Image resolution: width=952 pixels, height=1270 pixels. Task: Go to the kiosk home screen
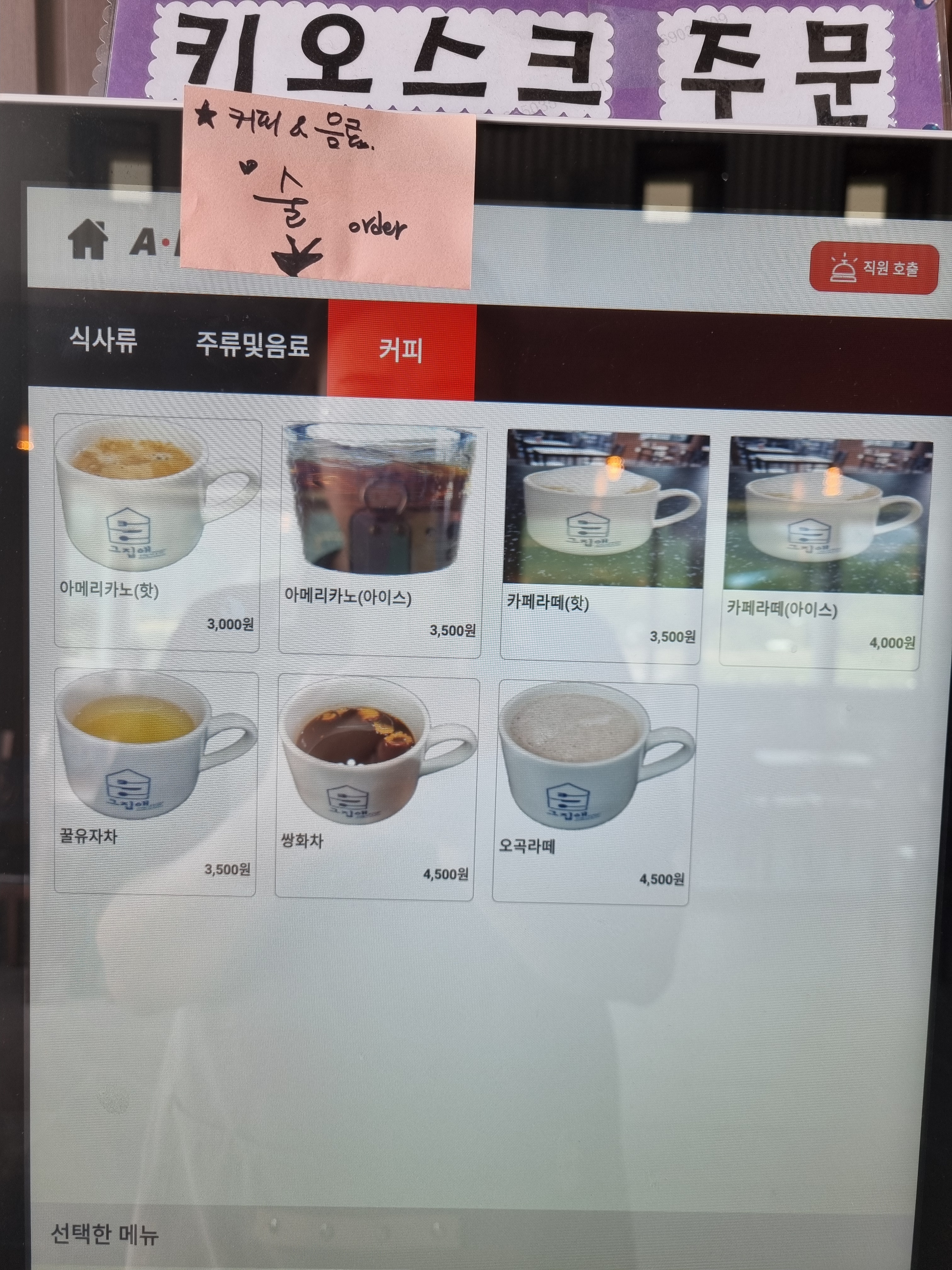(88, 240)
